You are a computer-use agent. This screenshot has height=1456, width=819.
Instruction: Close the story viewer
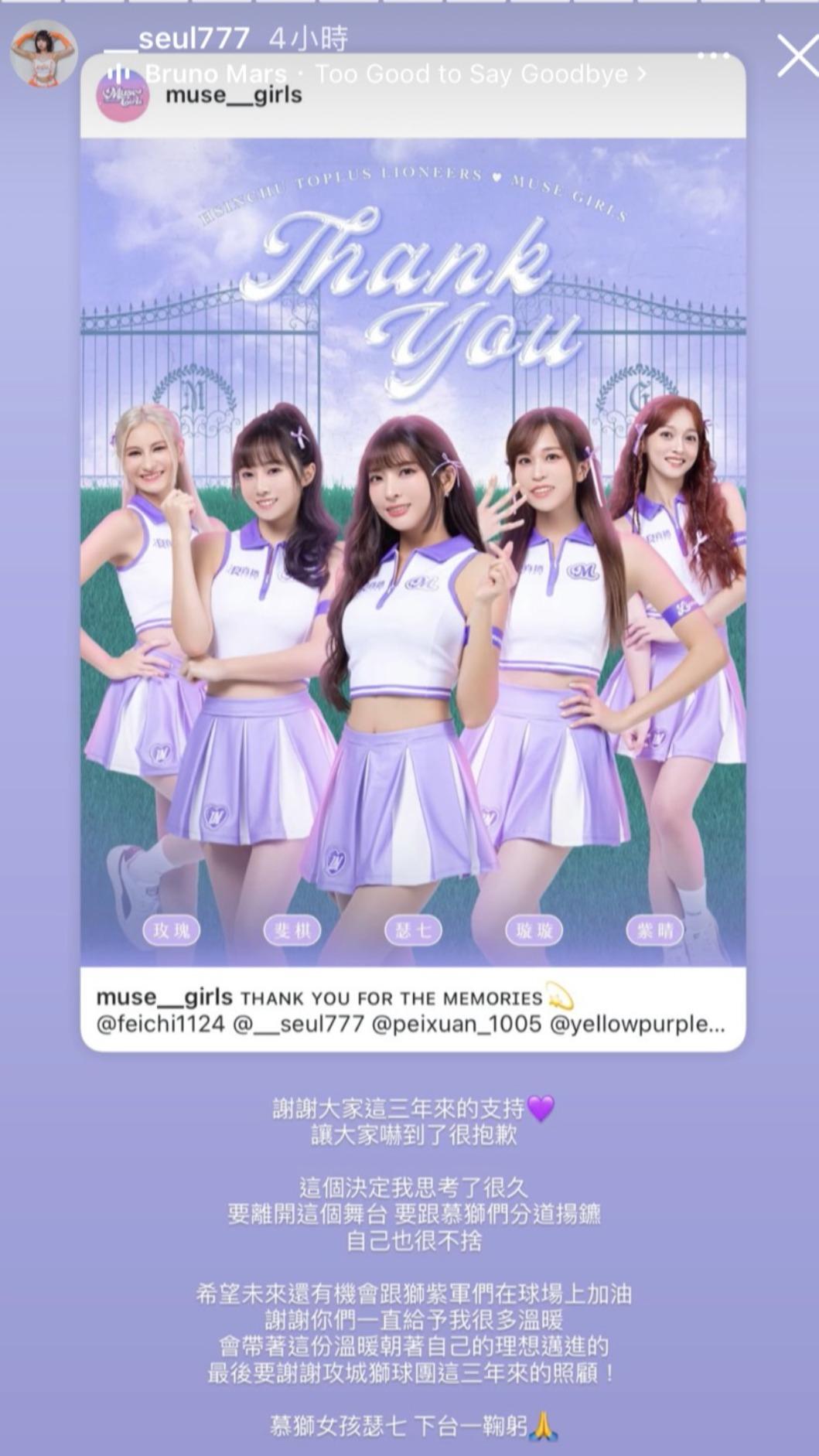click(x=797, y=56)
